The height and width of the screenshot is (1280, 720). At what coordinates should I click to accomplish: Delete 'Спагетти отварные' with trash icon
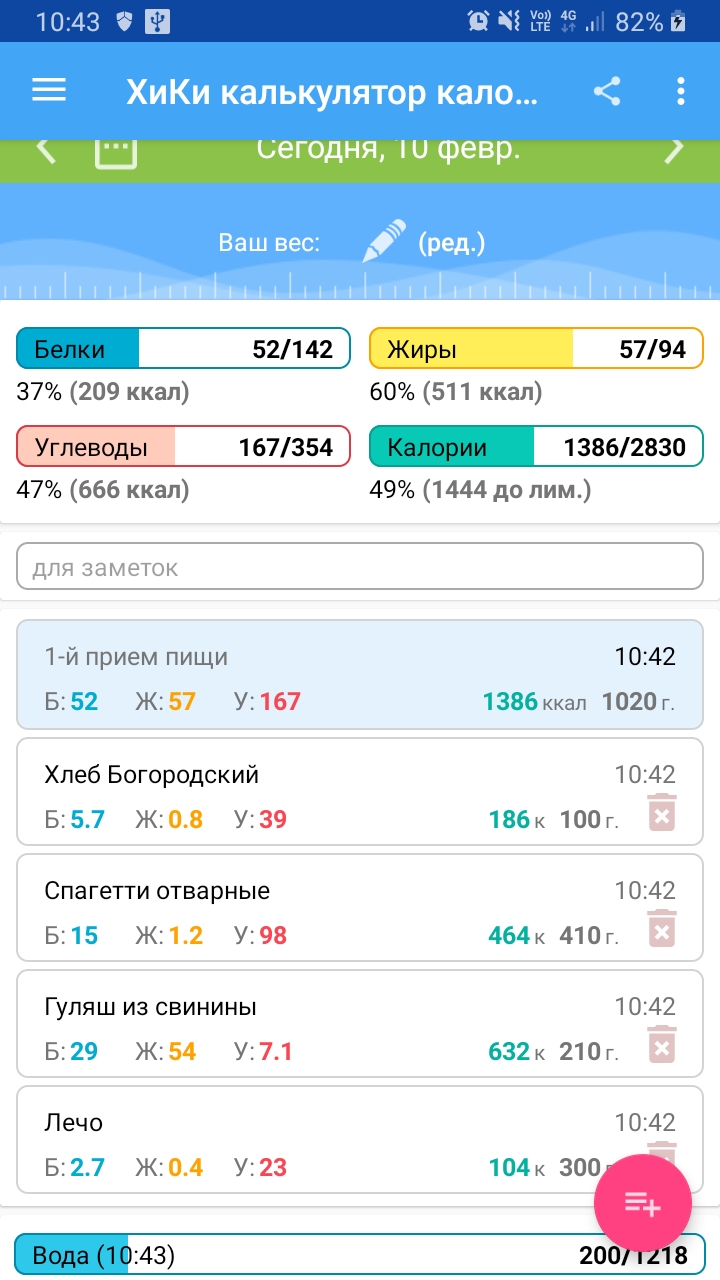(662, 927)
